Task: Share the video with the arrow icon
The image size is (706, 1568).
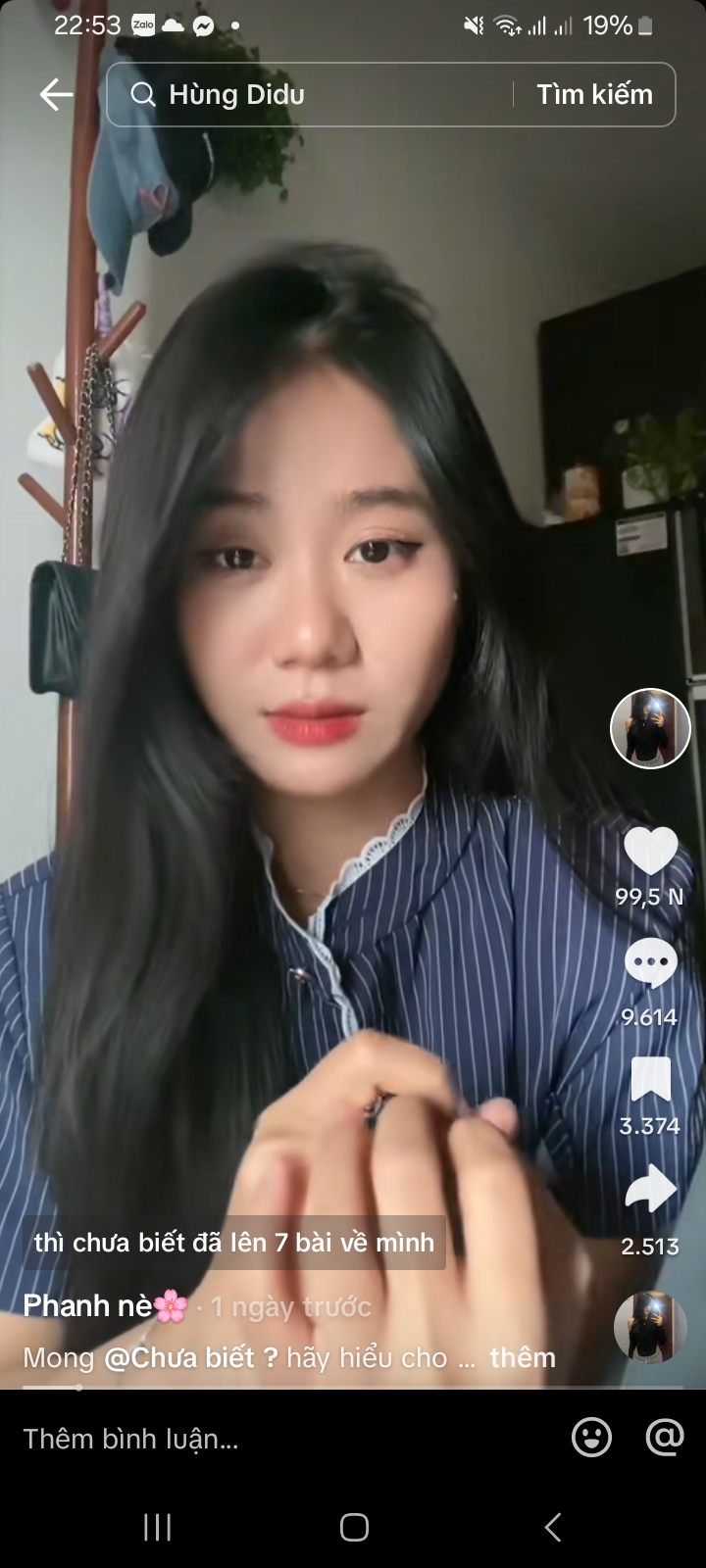Action: pyautogui.click(x=650, y=1190)
